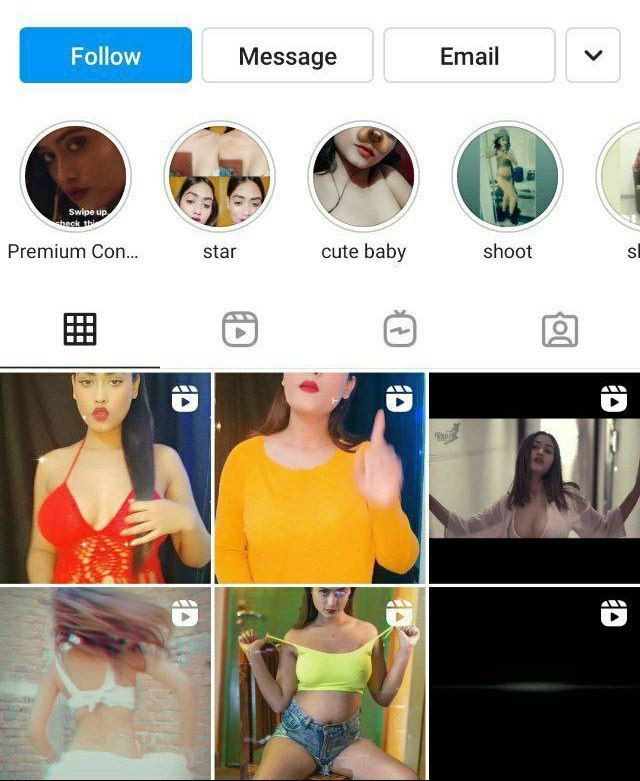640x781 pixels.
Task: Follow this profile
Action: 105,55
